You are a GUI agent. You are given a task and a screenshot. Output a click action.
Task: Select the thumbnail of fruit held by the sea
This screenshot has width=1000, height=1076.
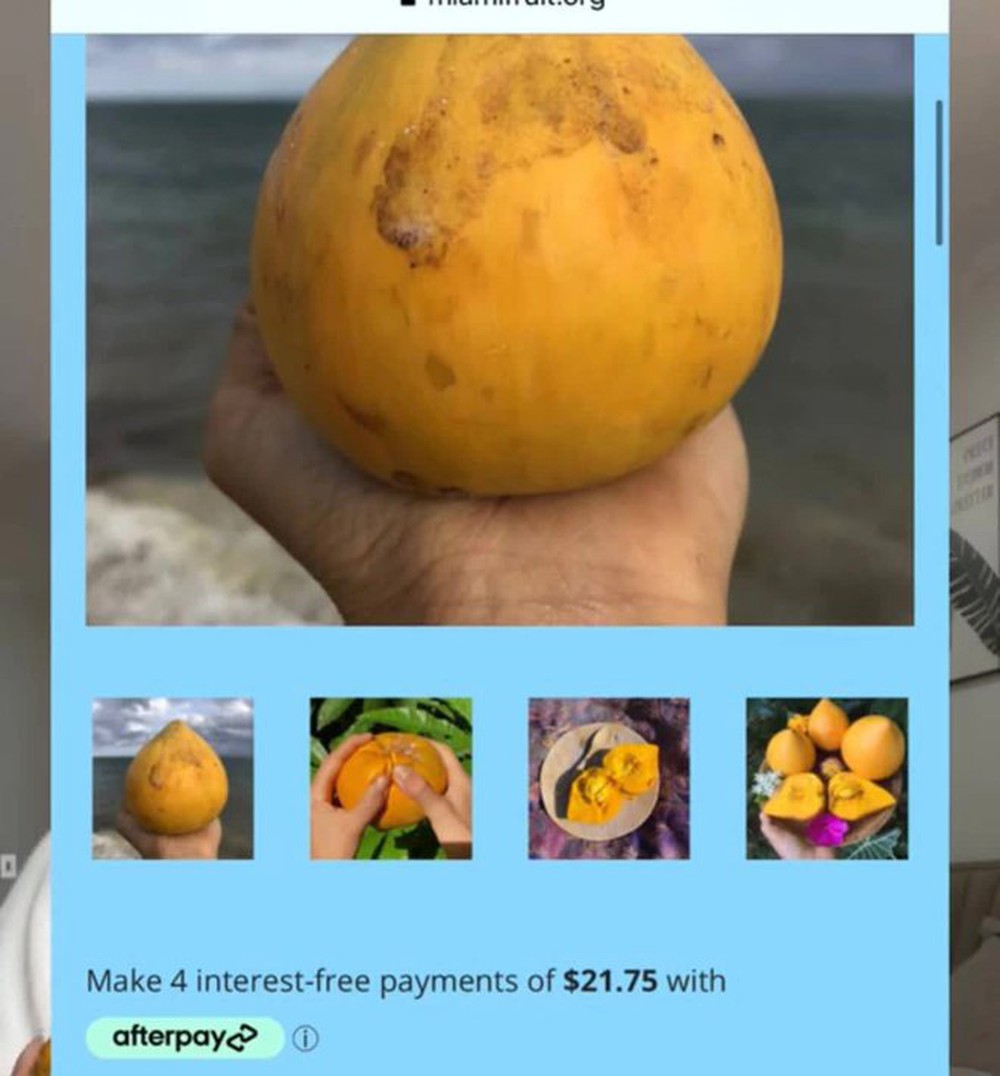click(x=173, y=778)
